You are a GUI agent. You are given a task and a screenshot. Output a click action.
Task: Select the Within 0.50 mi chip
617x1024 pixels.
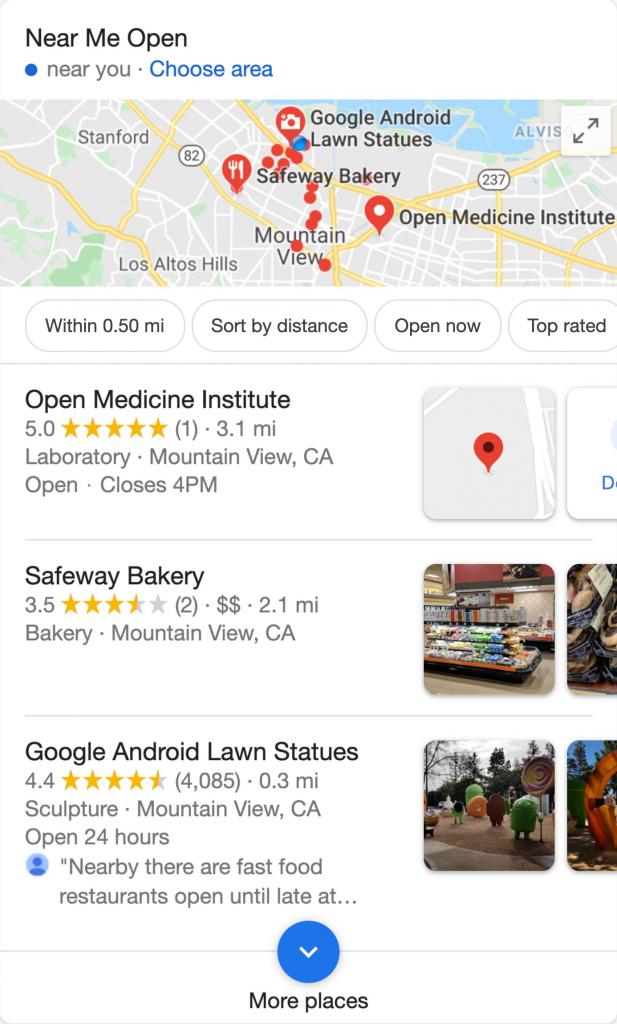tap(104, 326)
